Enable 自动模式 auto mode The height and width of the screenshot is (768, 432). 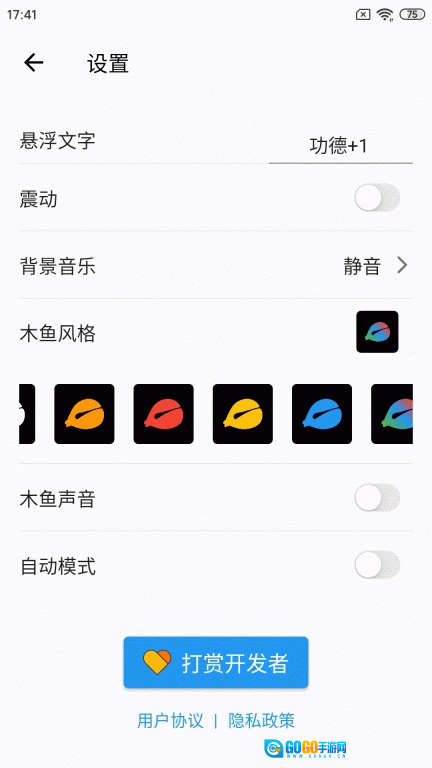pos(377,565)
